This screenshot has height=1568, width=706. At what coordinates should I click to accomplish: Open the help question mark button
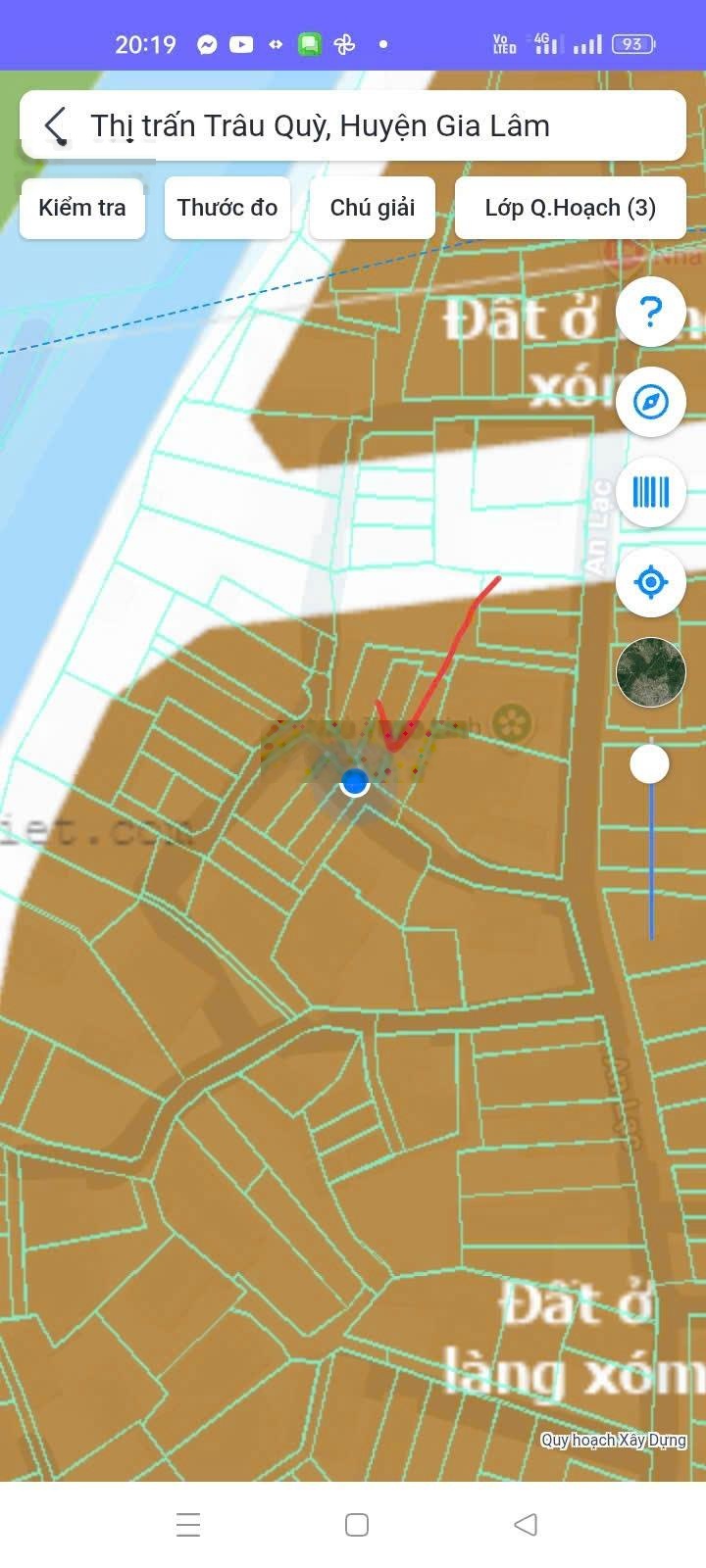pos(650,312)
